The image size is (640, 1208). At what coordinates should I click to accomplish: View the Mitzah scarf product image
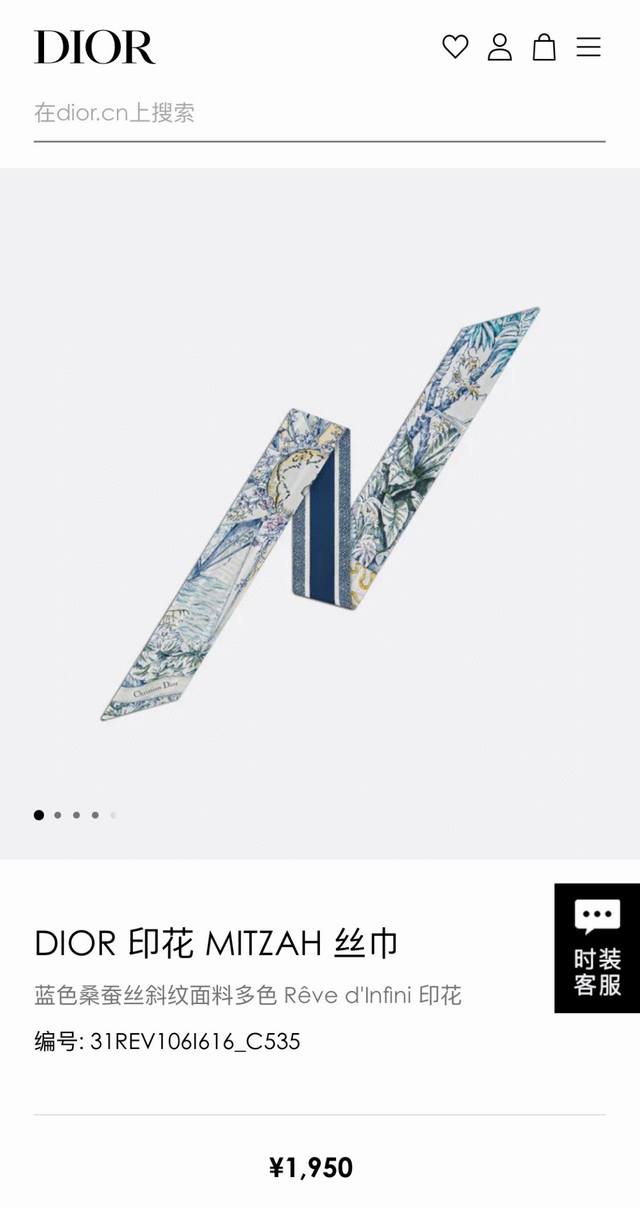320,512
